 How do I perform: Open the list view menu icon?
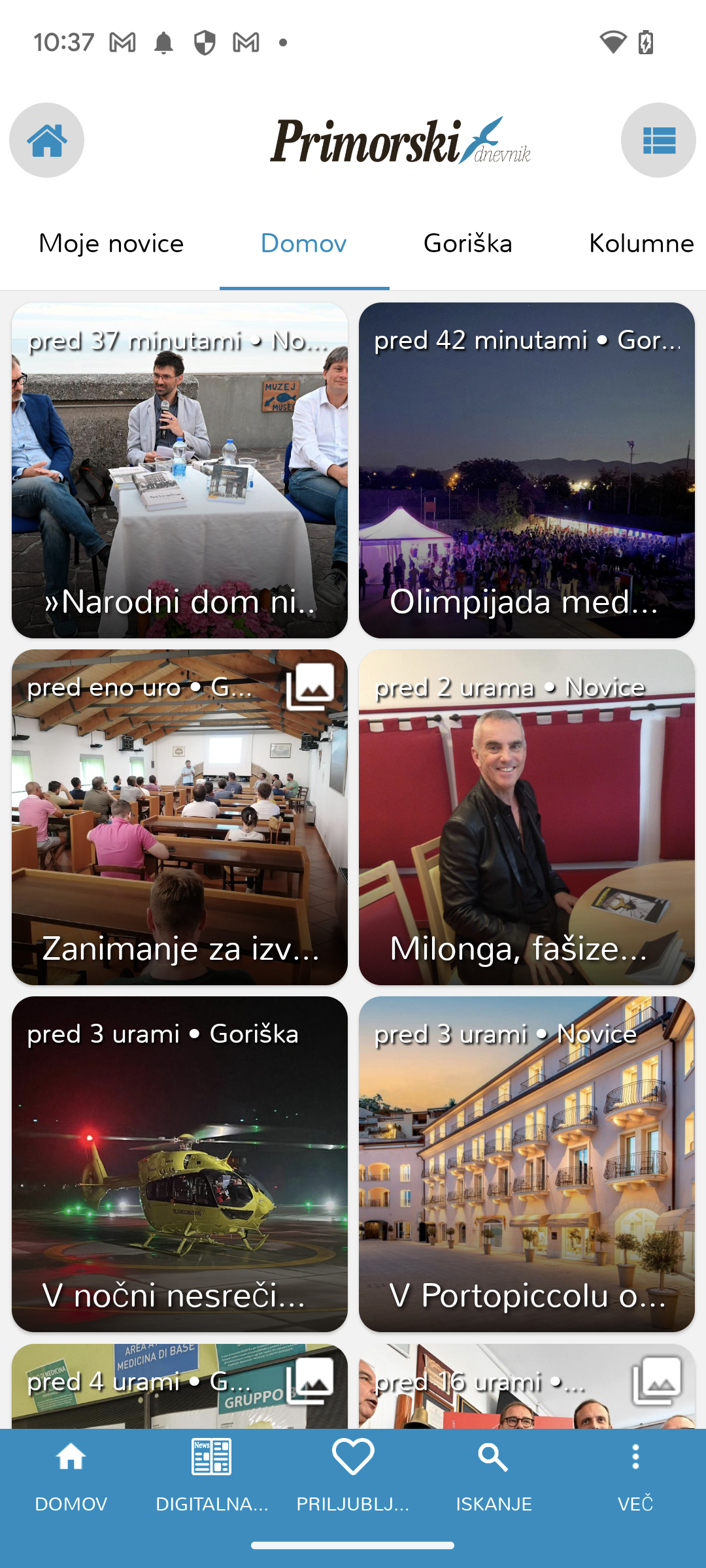point(658,140)
